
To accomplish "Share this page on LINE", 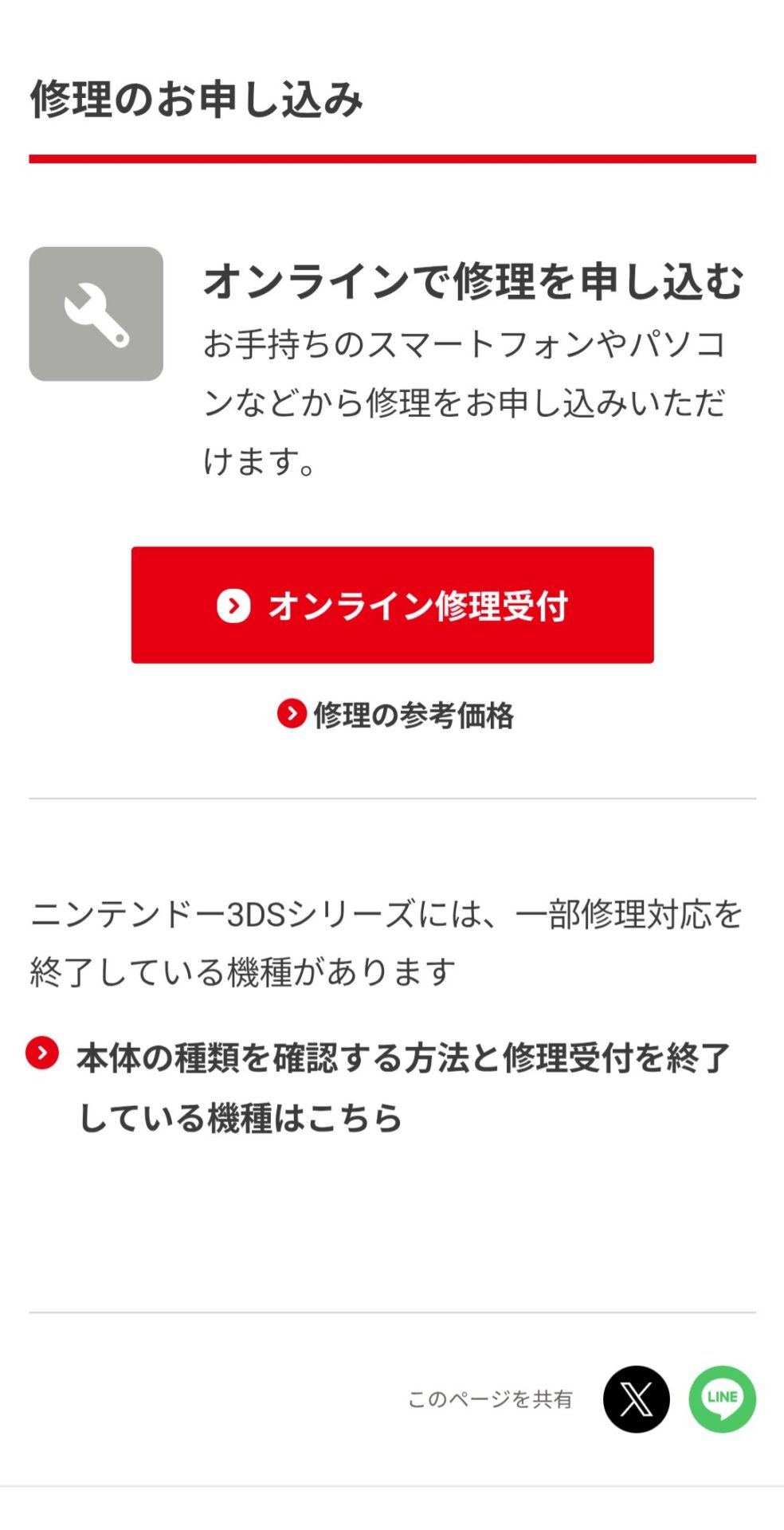I will click(x=722, y=1399).
